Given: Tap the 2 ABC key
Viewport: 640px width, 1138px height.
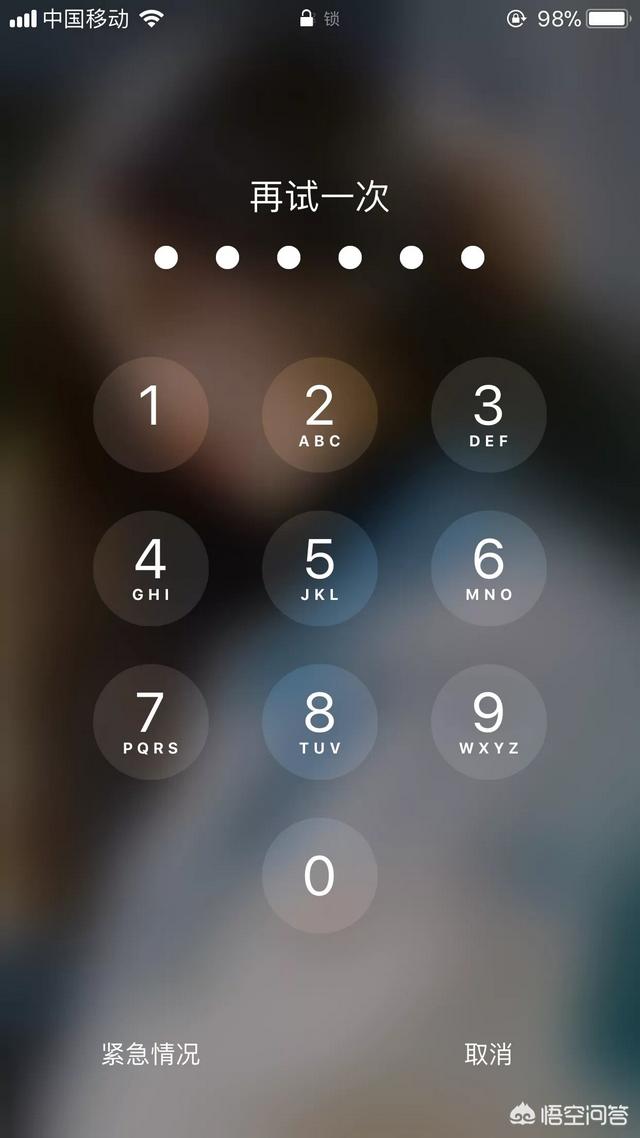Looking at the screenshot, I should click(x=320, y=414).
